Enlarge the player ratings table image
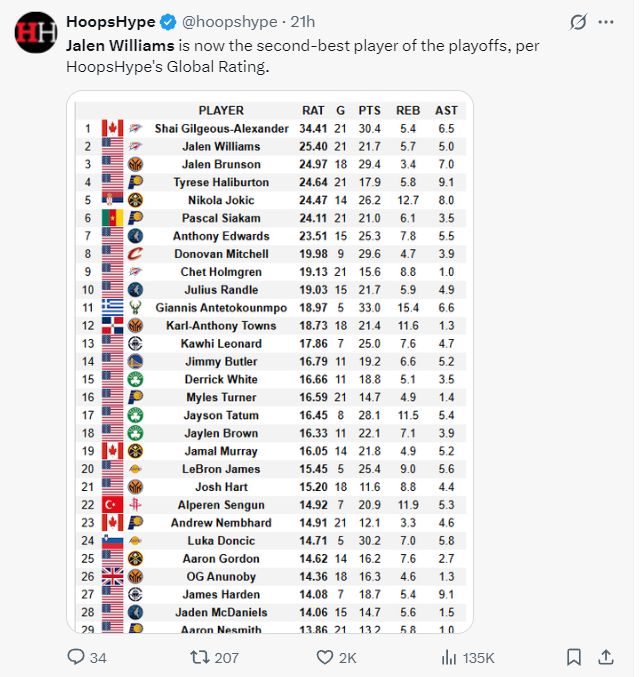 tap(270, 360)
